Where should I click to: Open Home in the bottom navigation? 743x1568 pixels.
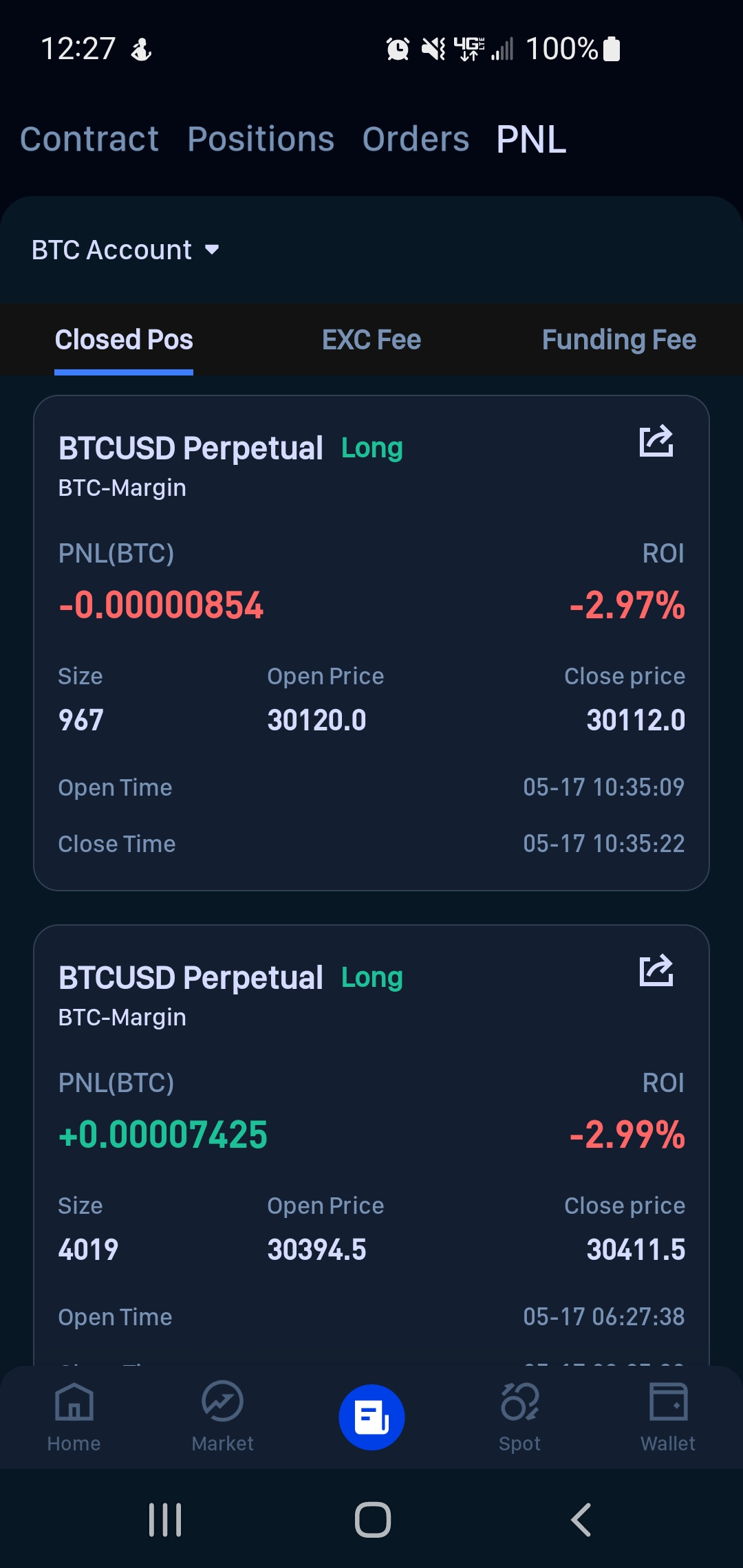[x=74, y=1417]
